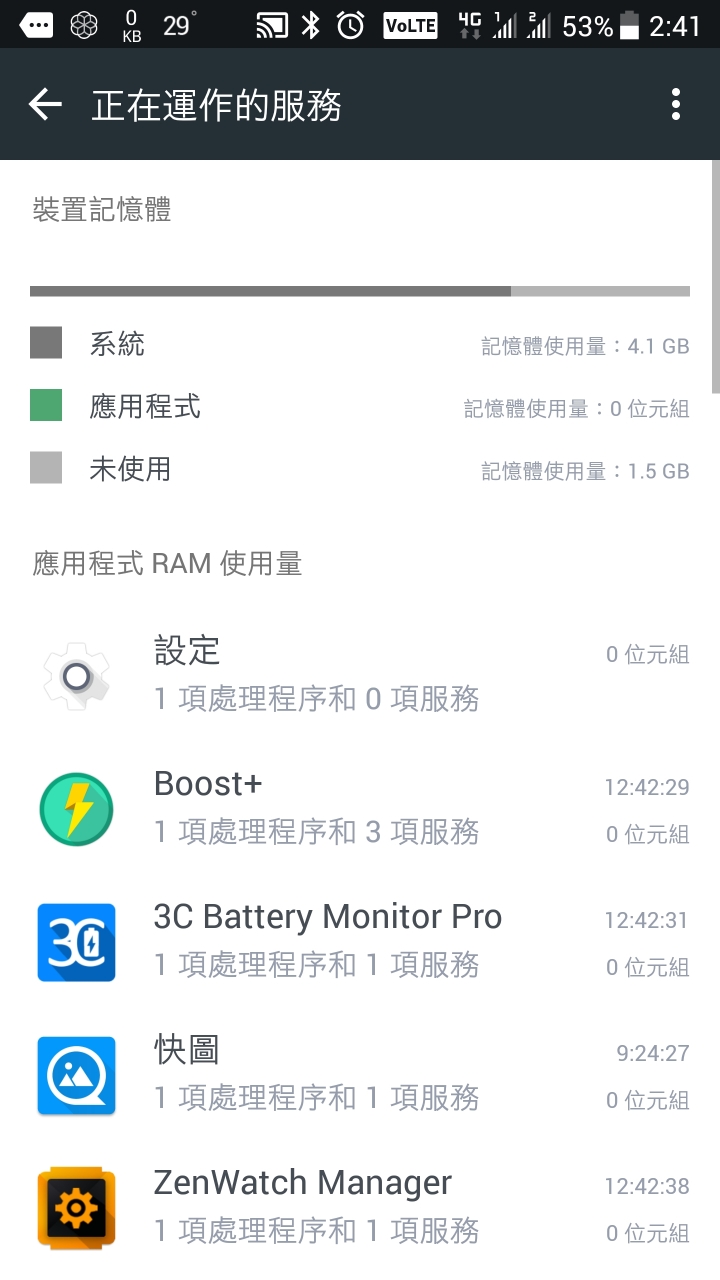Screen dimensions: 720x1280
Task: Open 快圖 running service details
Action: pos(360,1074)
